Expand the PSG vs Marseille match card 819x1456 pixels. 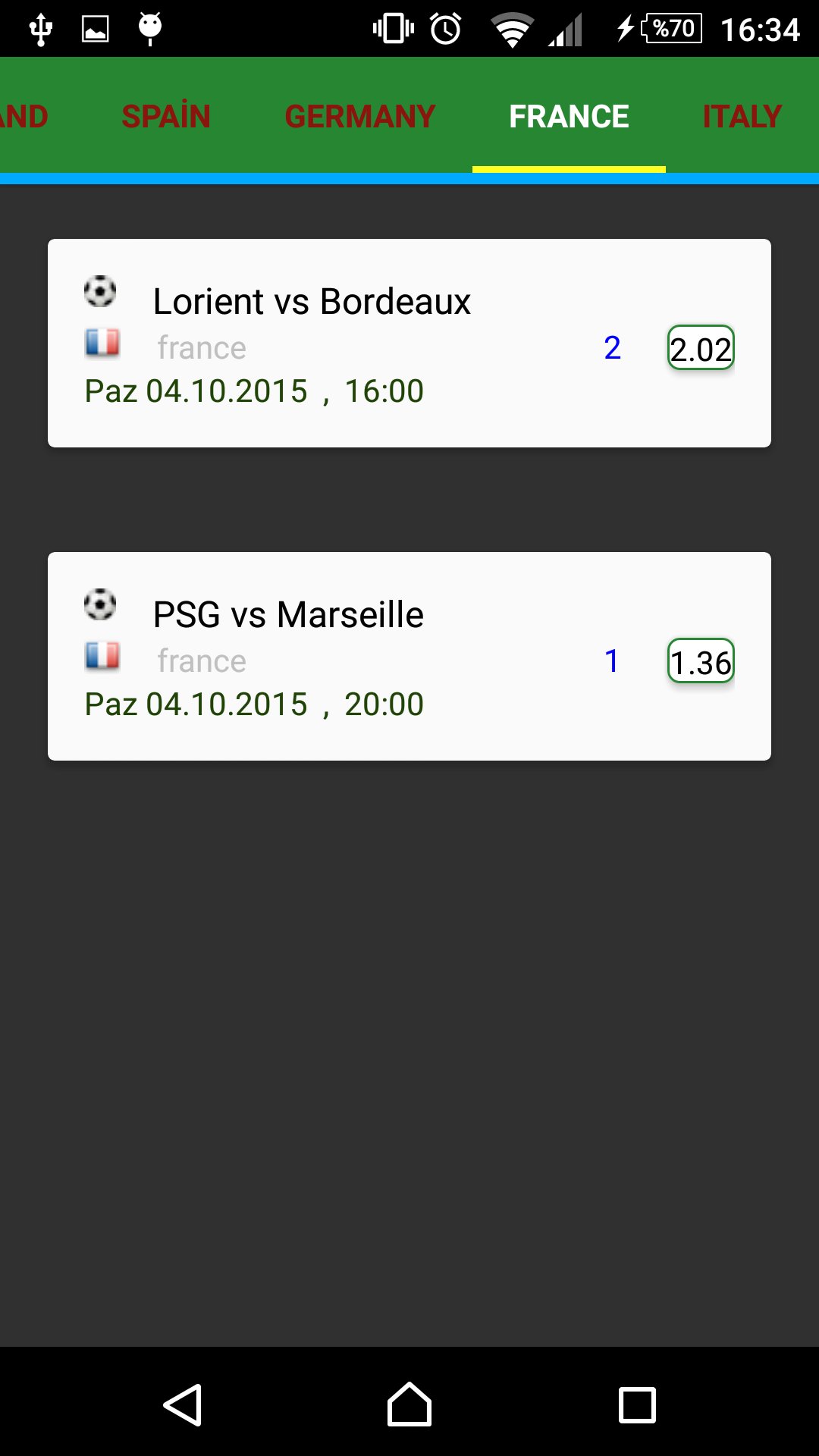click(x=288, y=614)
